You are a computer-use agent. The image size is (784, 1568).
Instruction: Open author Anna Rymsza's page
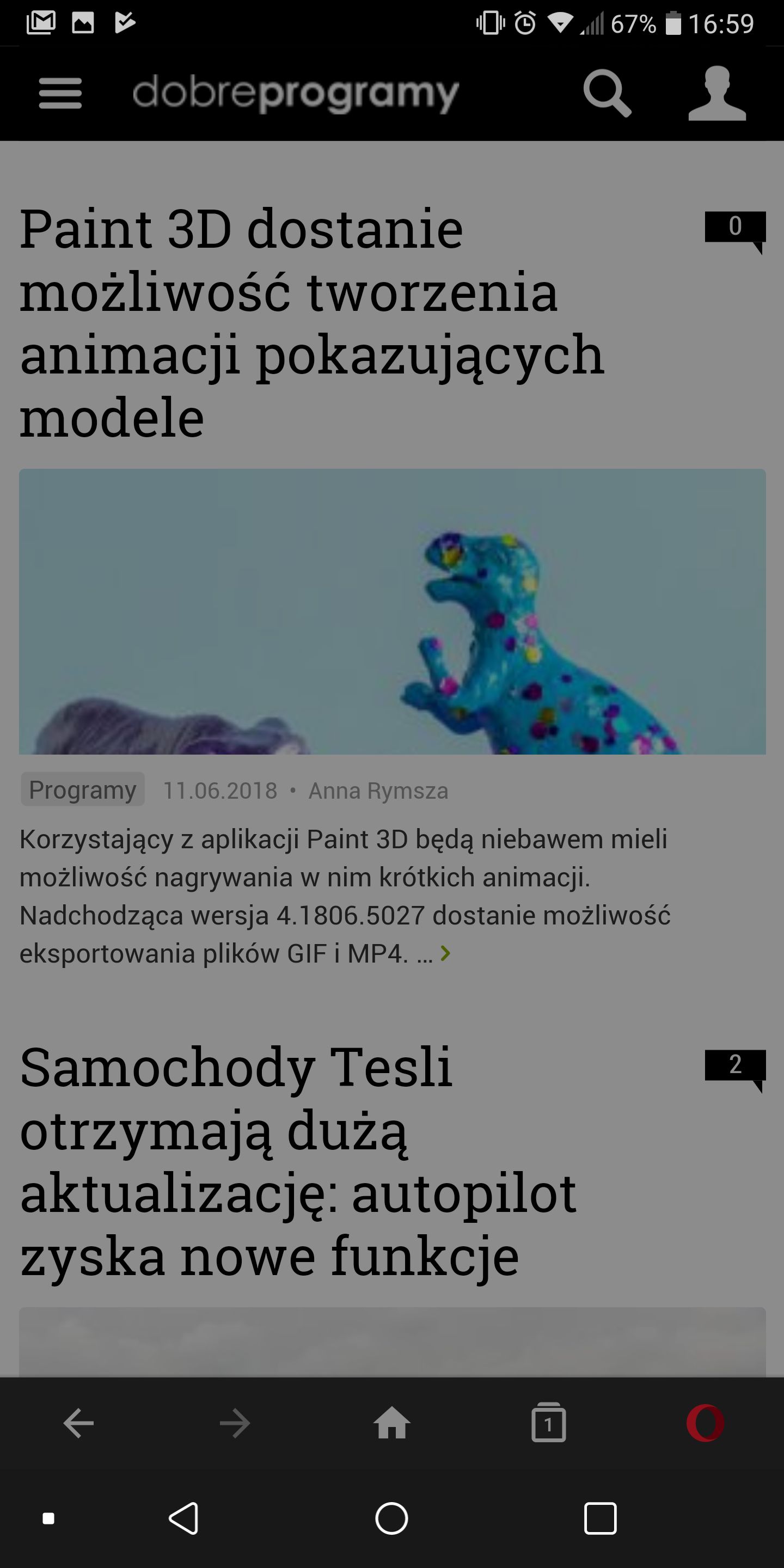point(378,791)
